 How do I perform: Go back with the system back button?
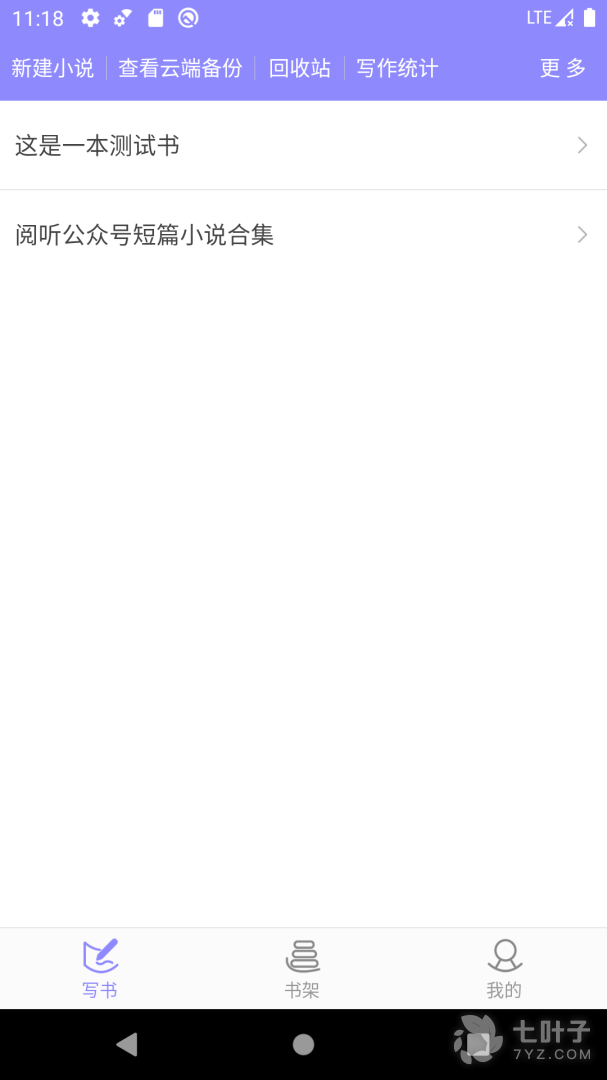click(x=127, y=1045)
